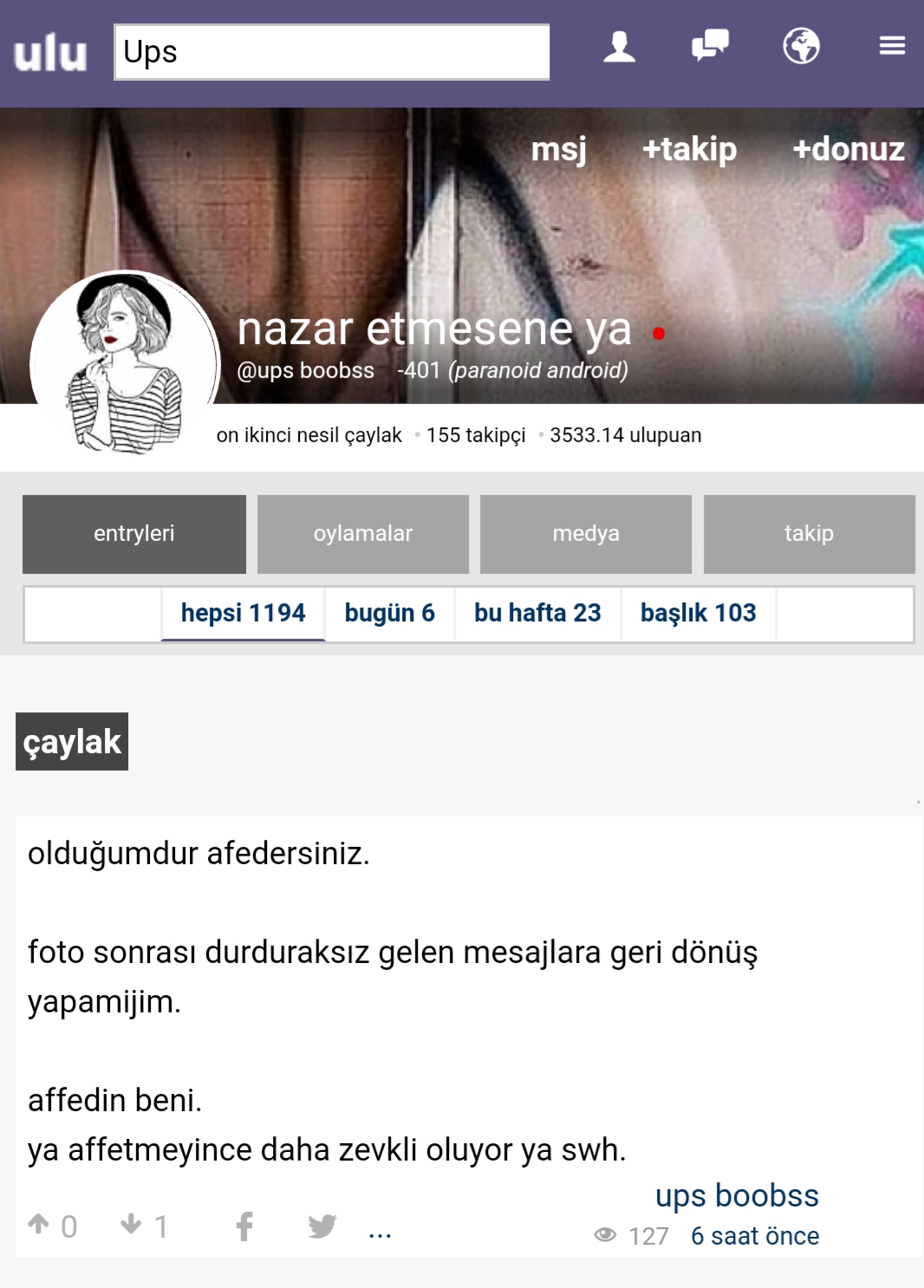924x1288 pixels.
Task: Share the entry on Twitter
Action: pyautogui.click(x=322, y=1226)
